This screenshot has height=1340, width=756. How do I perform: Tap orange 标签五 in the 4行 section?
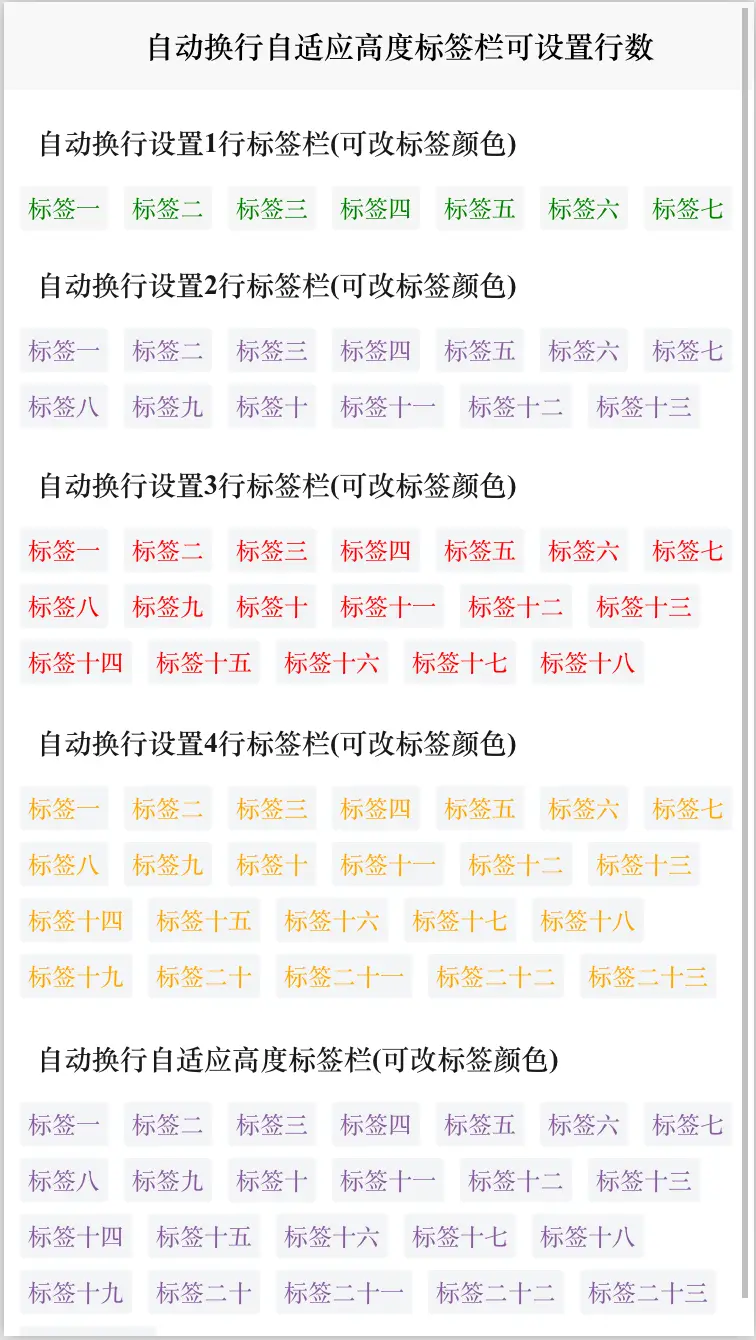point(480,808)
